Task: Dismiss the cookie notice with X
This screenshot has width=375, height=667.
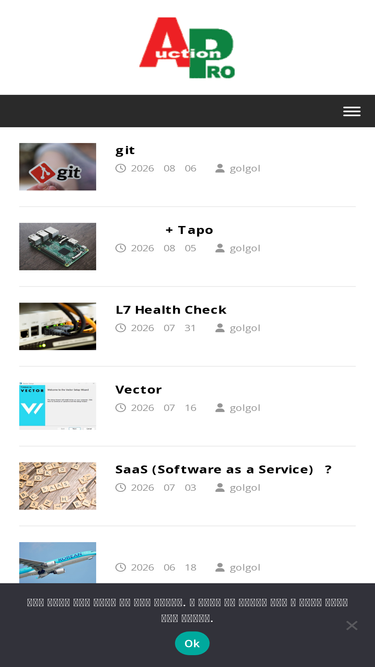Action: coord(352,625)
